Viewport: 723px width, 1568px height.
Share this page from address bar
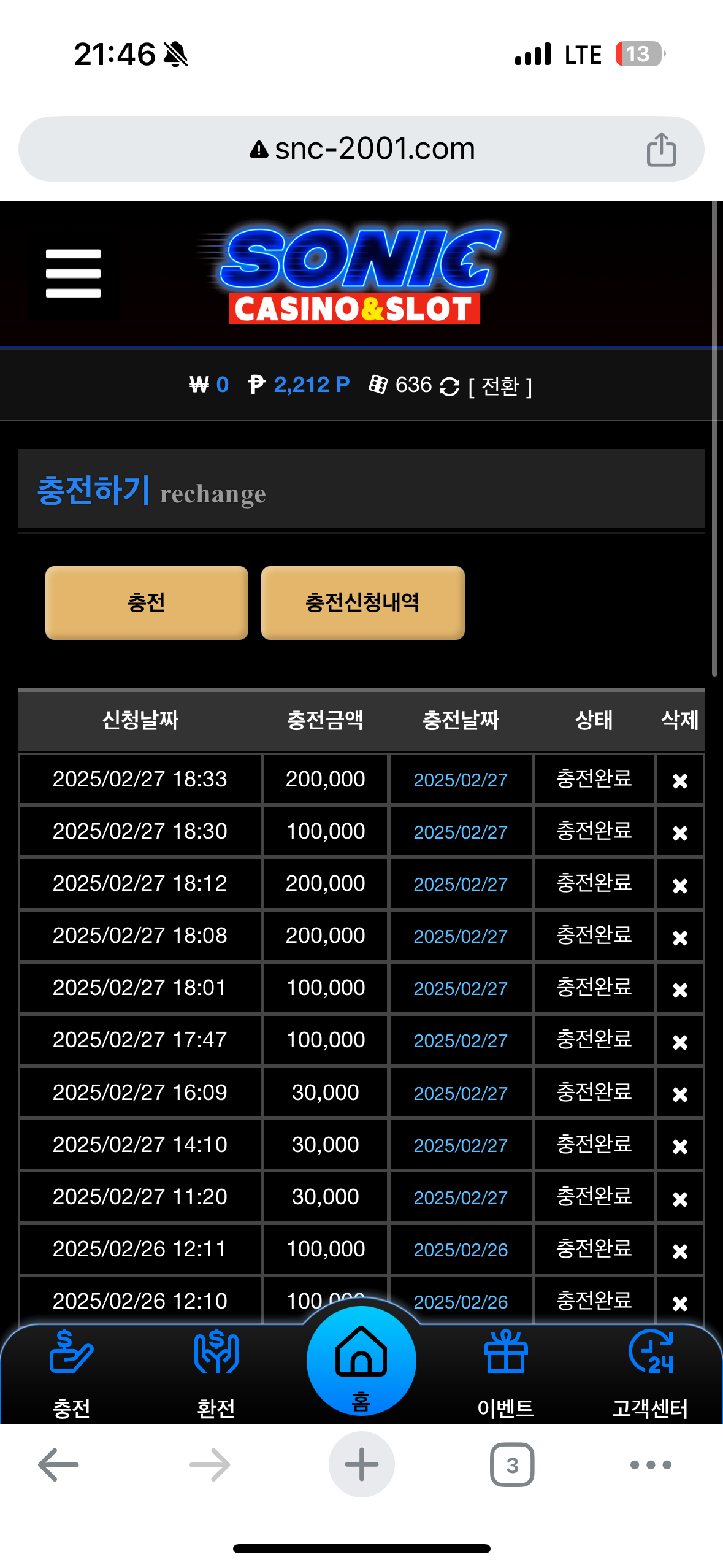[x=661, y=149]
